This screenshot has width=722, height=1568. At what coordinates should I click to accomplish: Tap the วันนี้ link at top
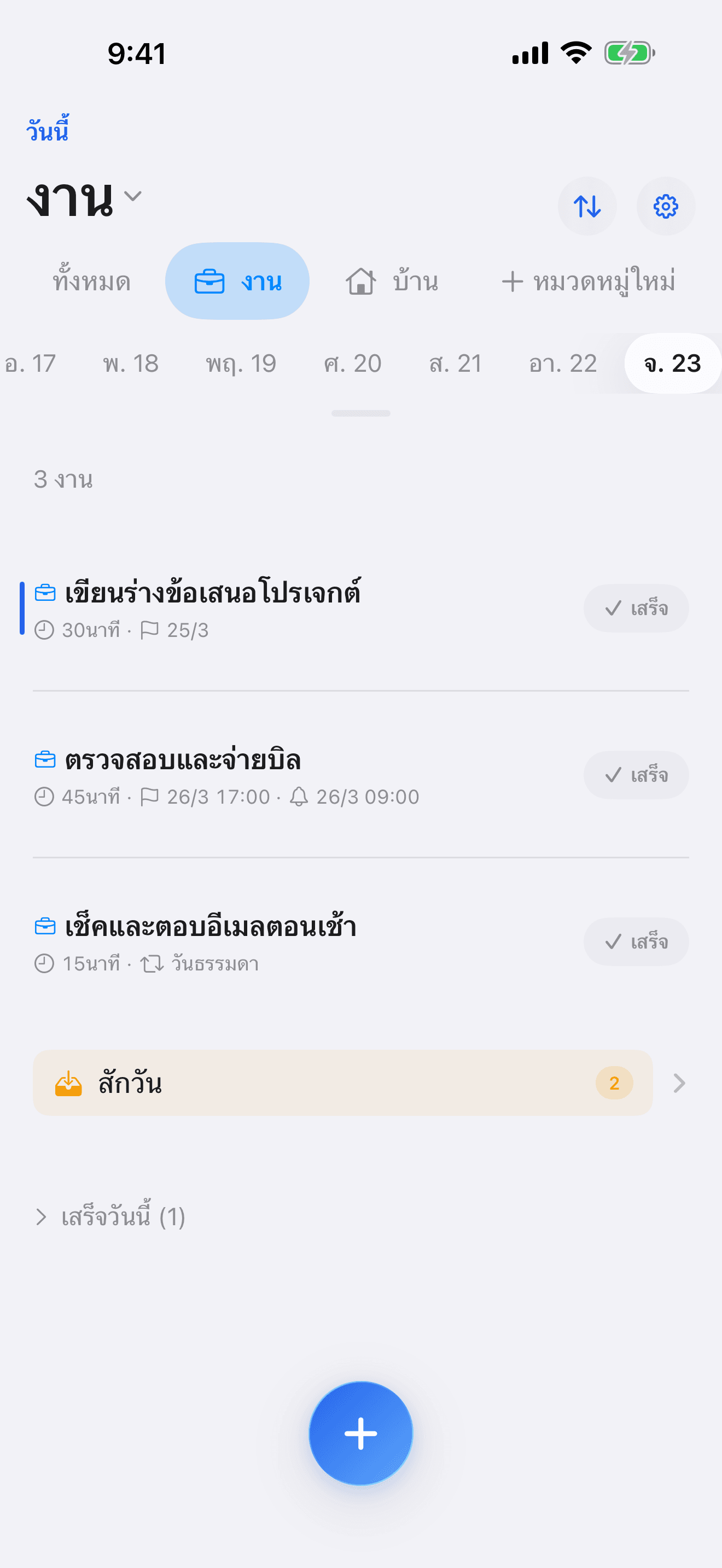[x=47, y=130]
